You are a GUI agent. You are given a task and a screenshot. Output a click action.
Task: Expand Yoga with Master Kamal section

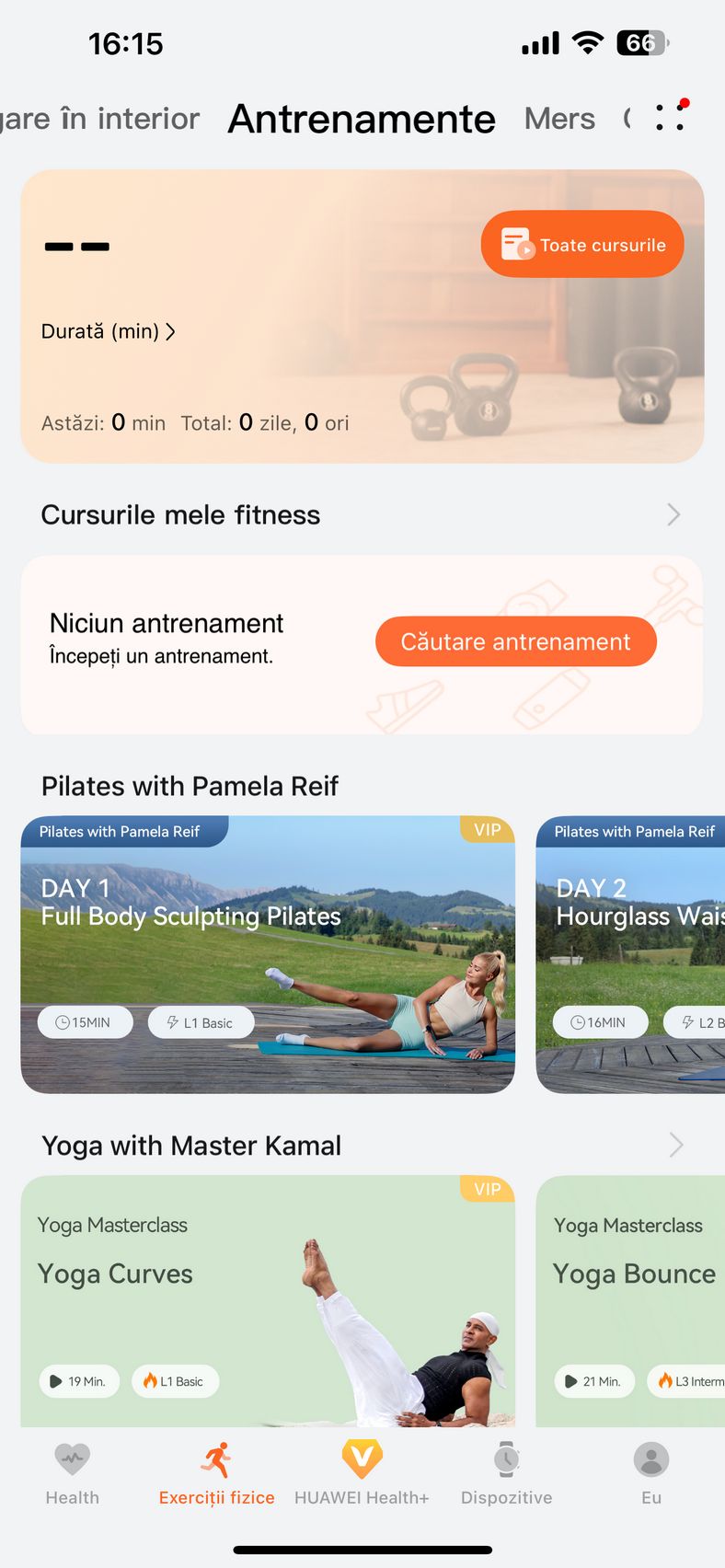click(x=362, y=1145)
